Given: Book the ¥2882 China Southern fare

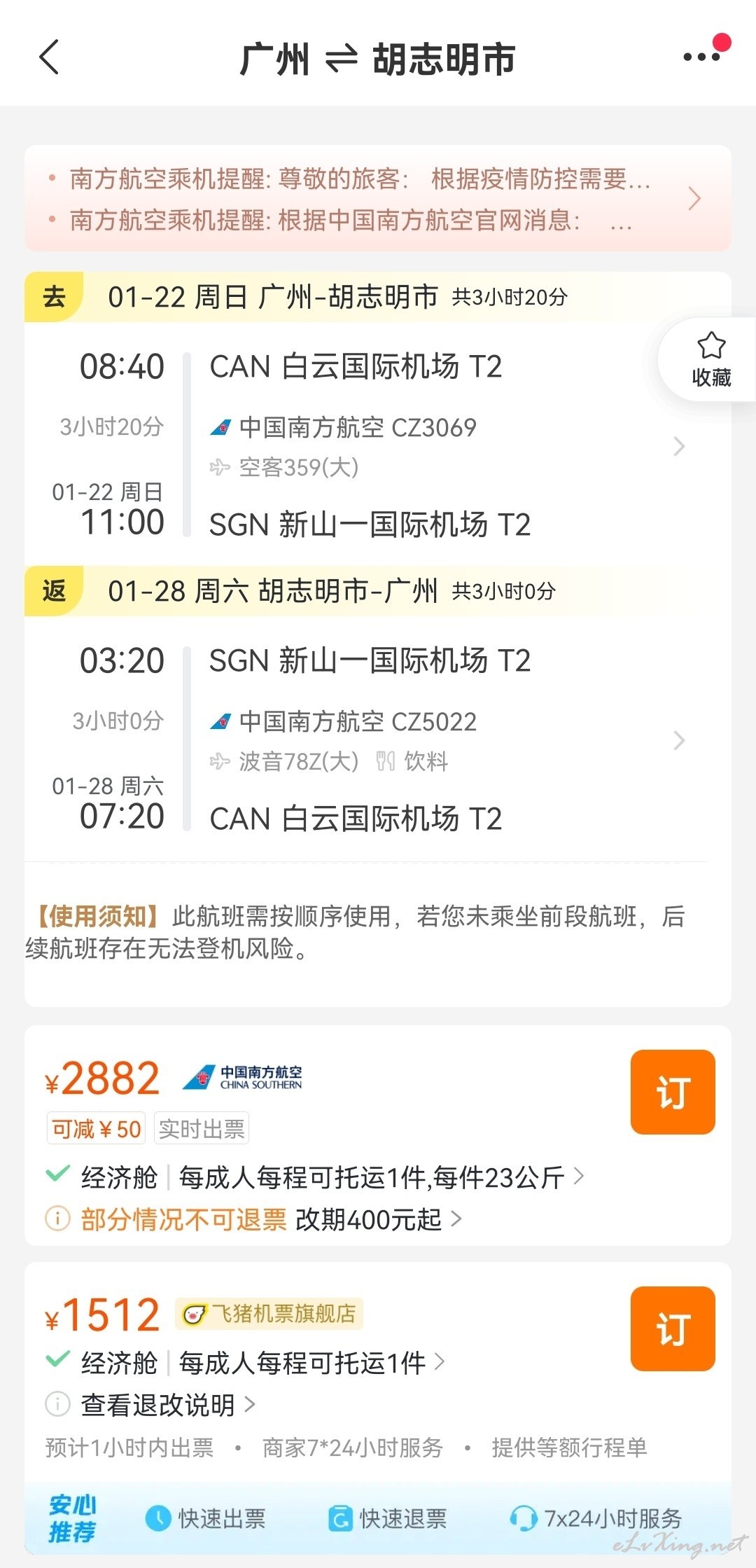Looking at the screenshot, I should pos(673,1092).
